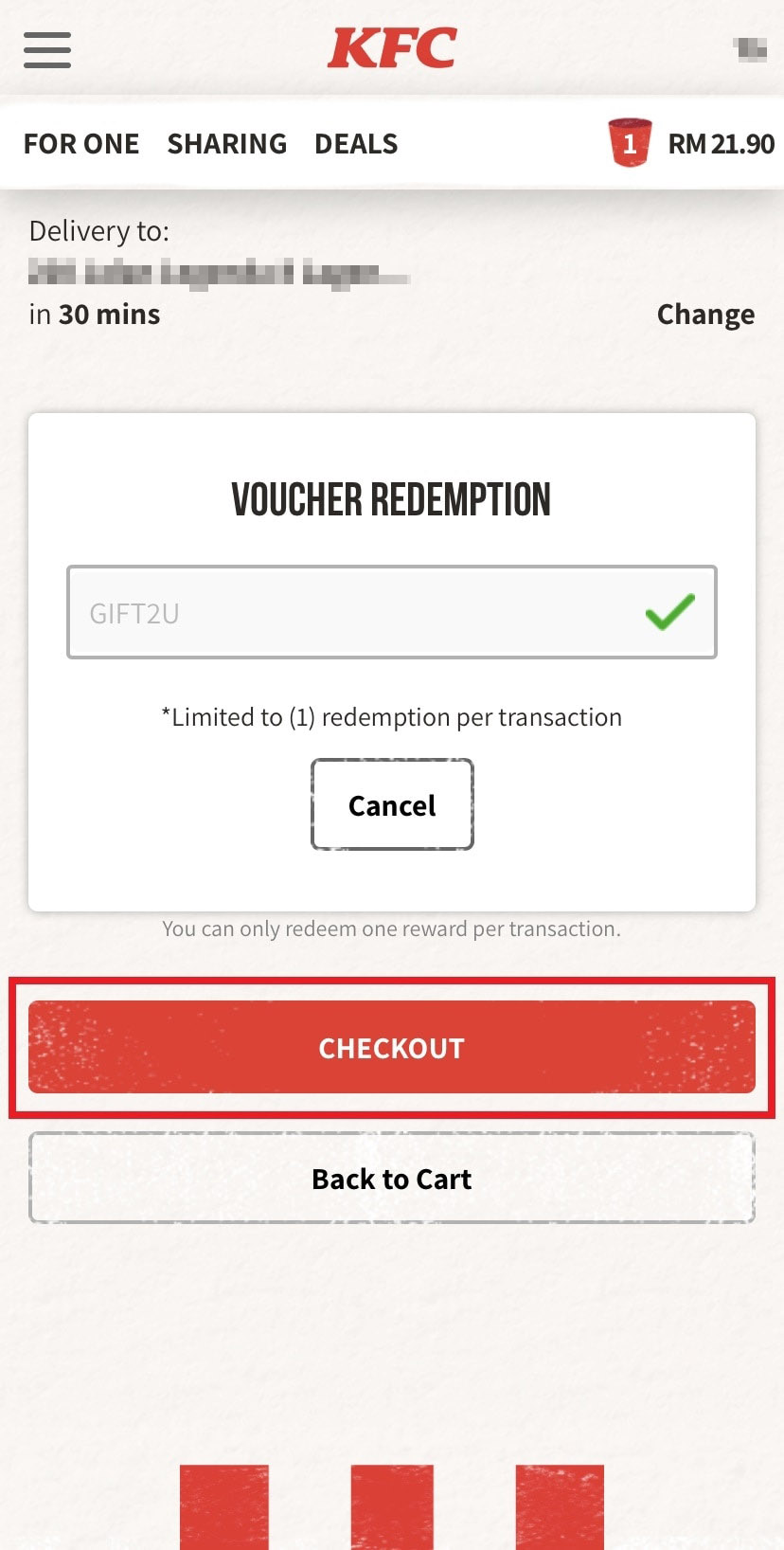
Task: Open the hamburger menu
Action: point(47,50)
